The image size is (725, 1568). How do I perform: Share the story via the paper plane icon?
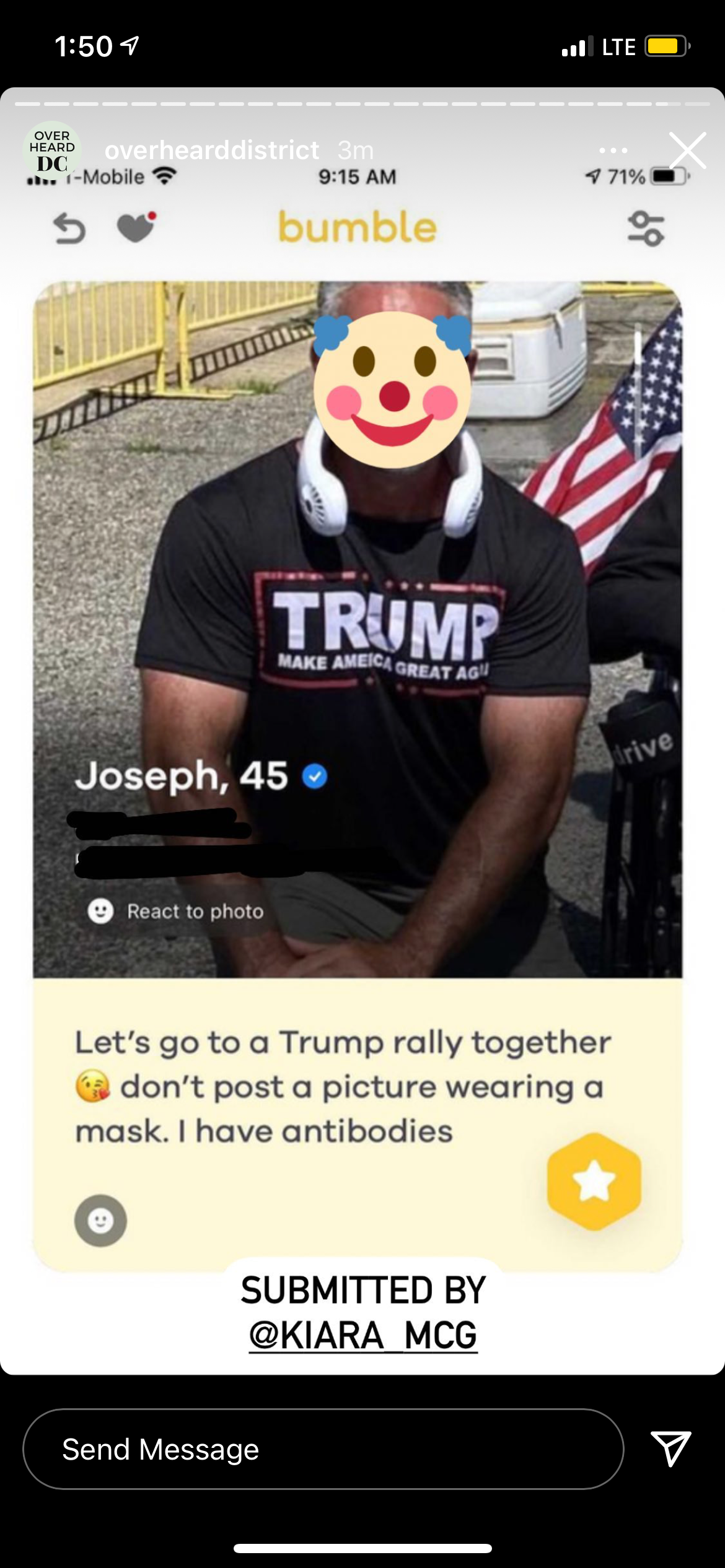point(670,1449)
